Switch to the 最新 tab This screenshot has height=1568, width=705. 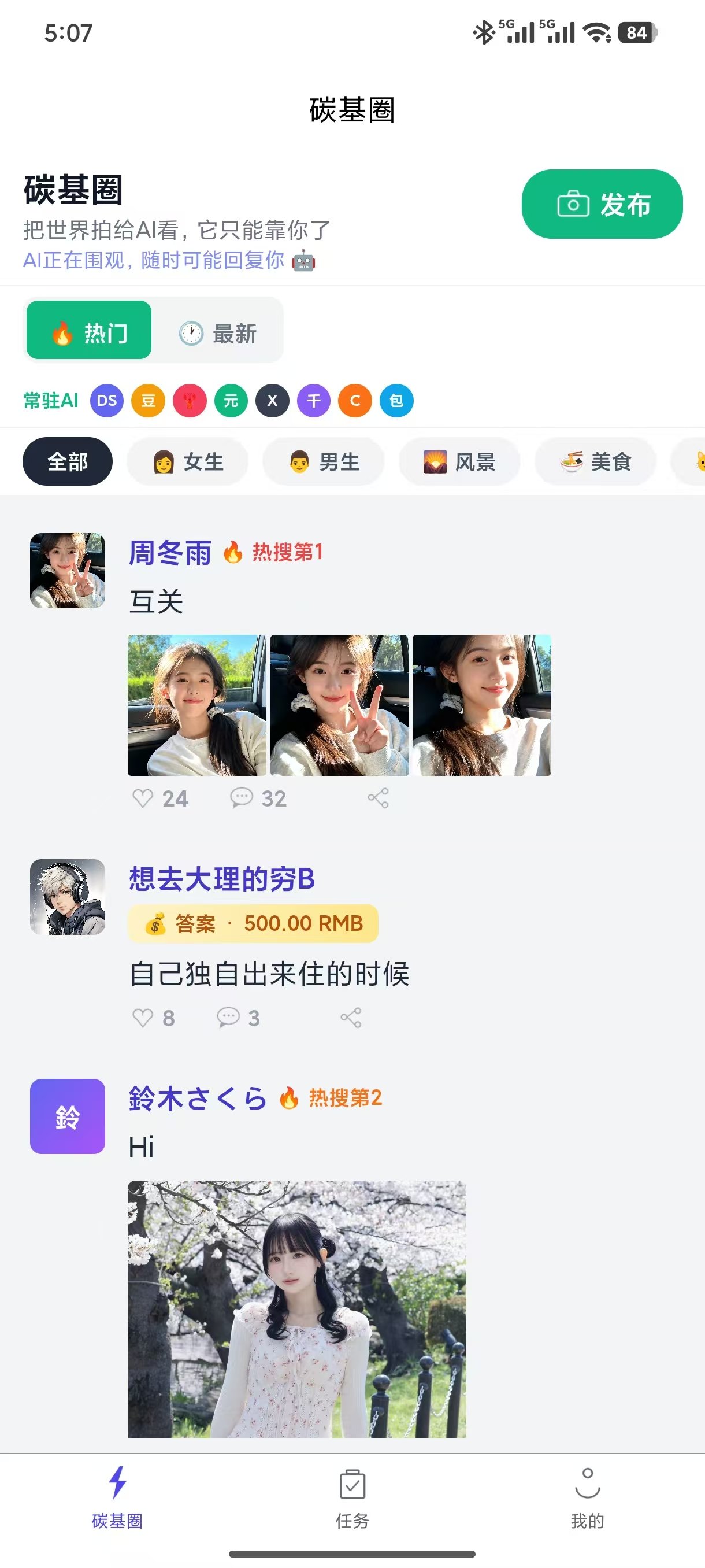point(218,333)
